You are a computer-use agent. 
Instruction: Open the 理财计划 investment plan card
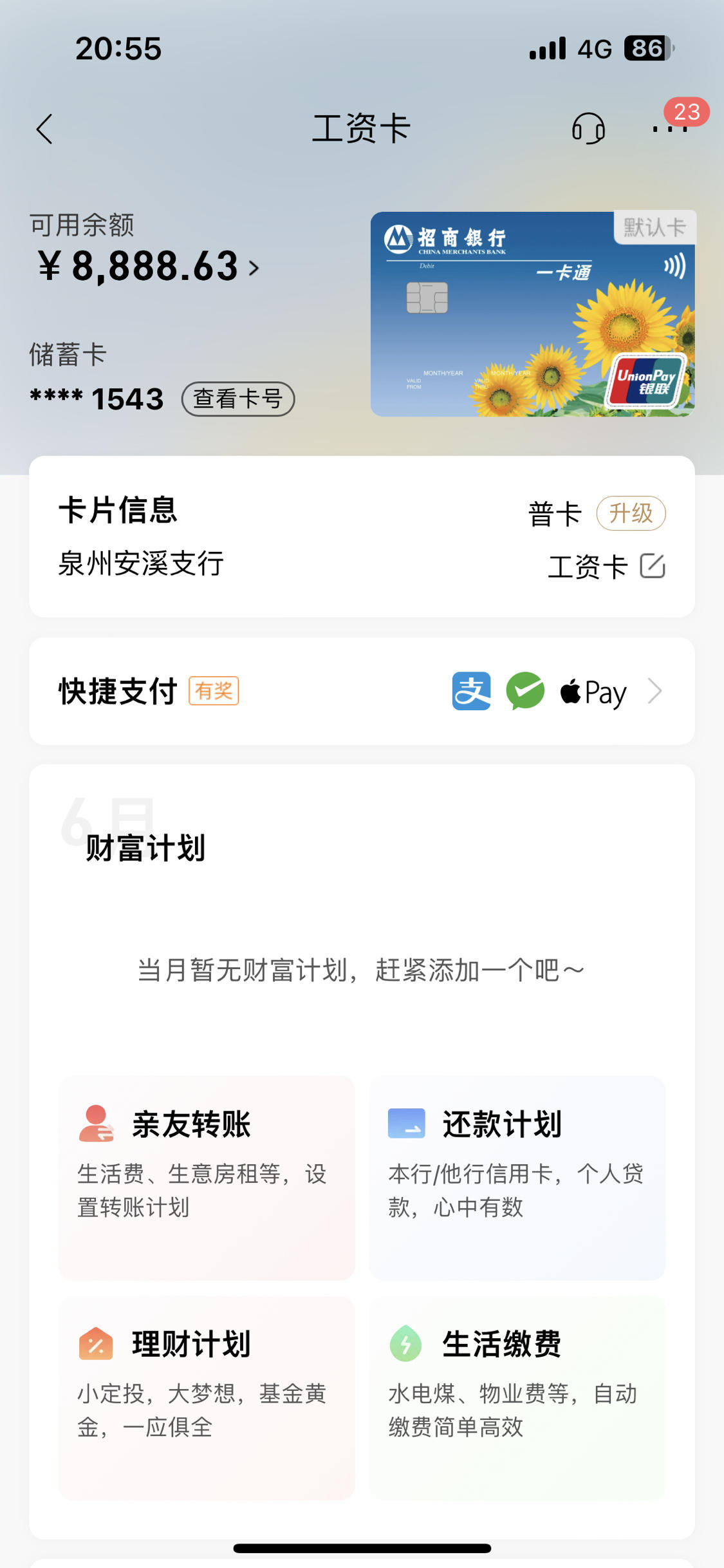click(x=207, y=1397)
